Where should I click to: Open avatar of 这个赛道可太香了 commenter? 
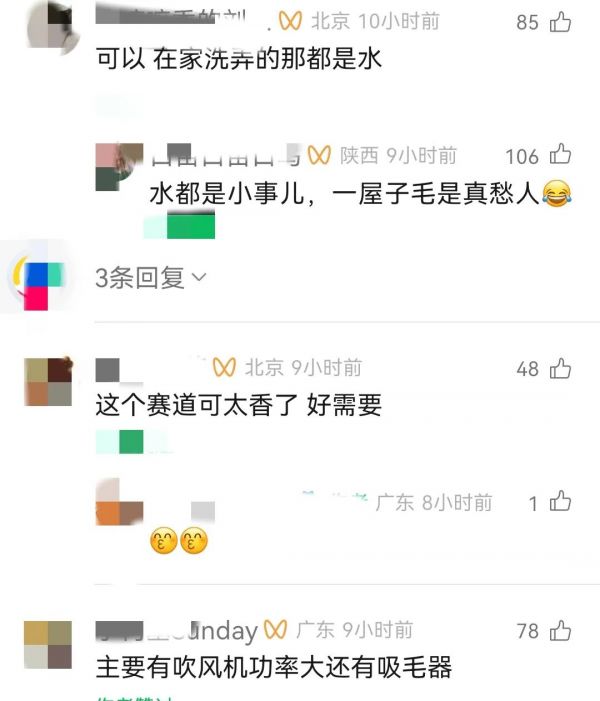point(47,381)
